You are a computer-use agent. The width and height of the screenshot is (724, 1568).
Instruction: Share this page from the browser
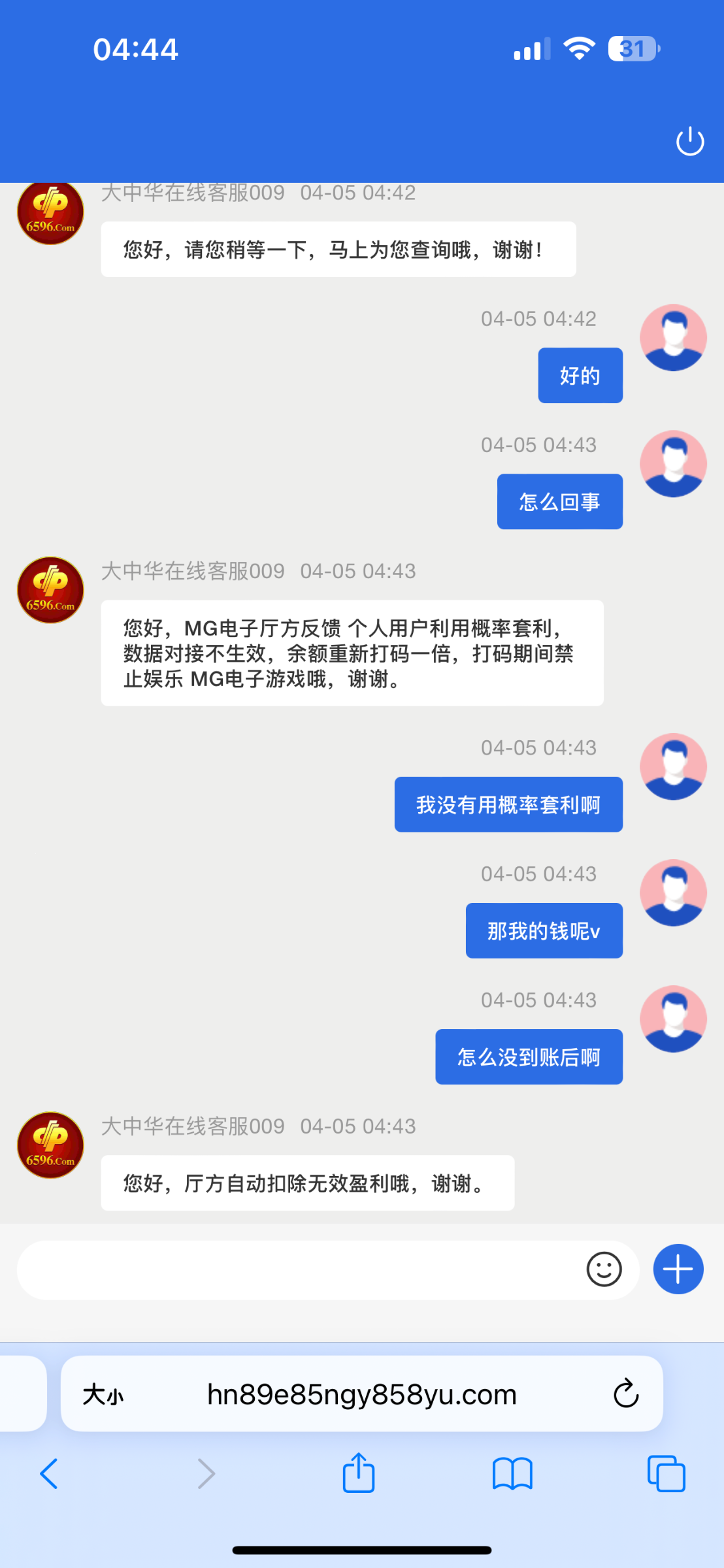359,1473
